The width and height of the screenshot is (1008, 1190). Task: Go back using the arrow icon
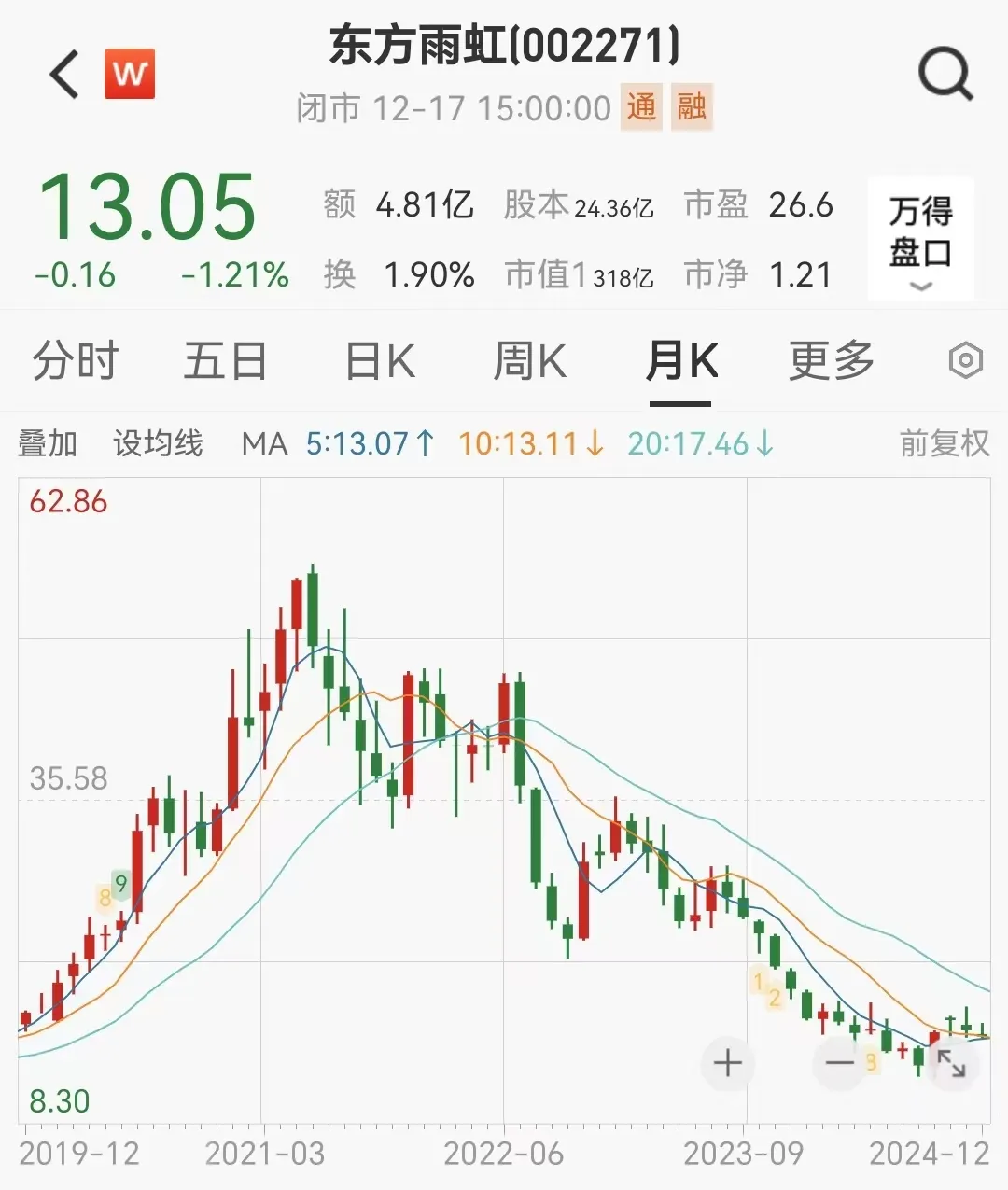(x=64, y=75)
